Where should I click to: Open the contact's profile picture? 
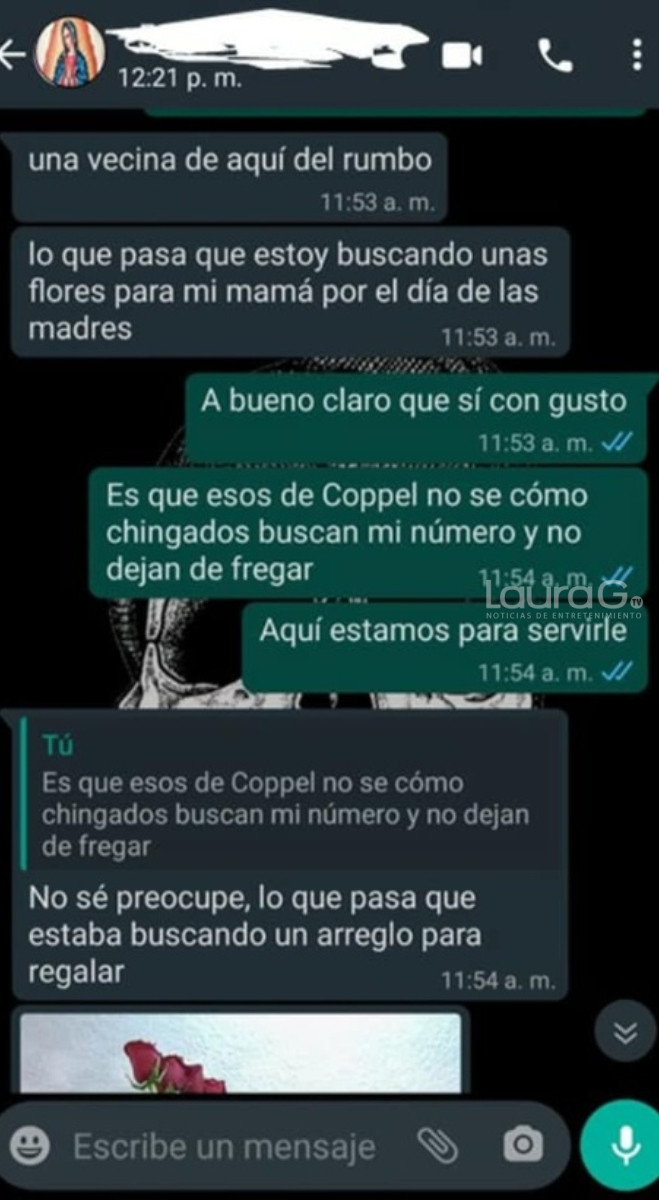pyautogui.click(x=69, y=54)
